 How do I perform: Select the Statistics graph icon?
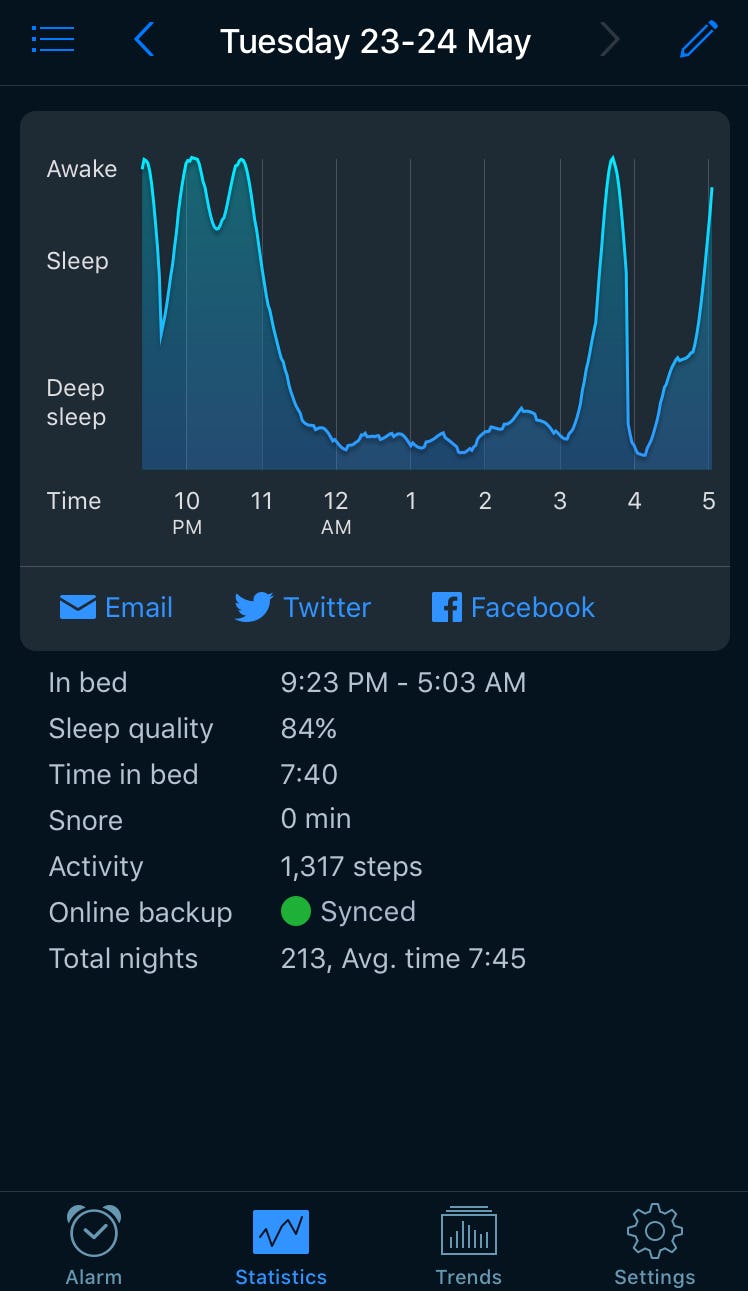280,1229
